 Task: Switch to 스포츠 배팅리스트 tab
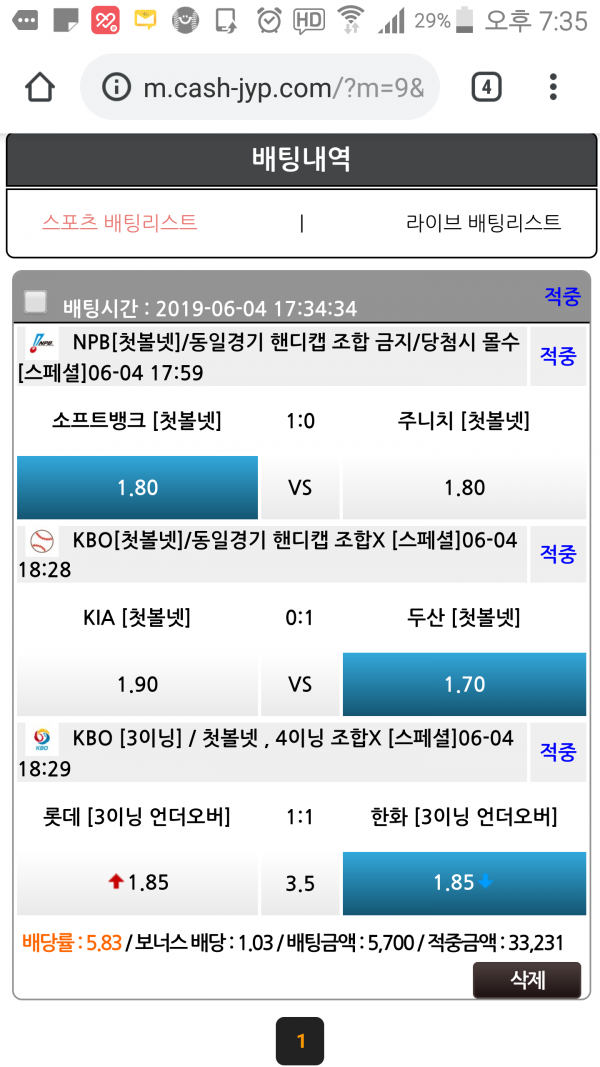pyautogui.click(x=119, y=222)
